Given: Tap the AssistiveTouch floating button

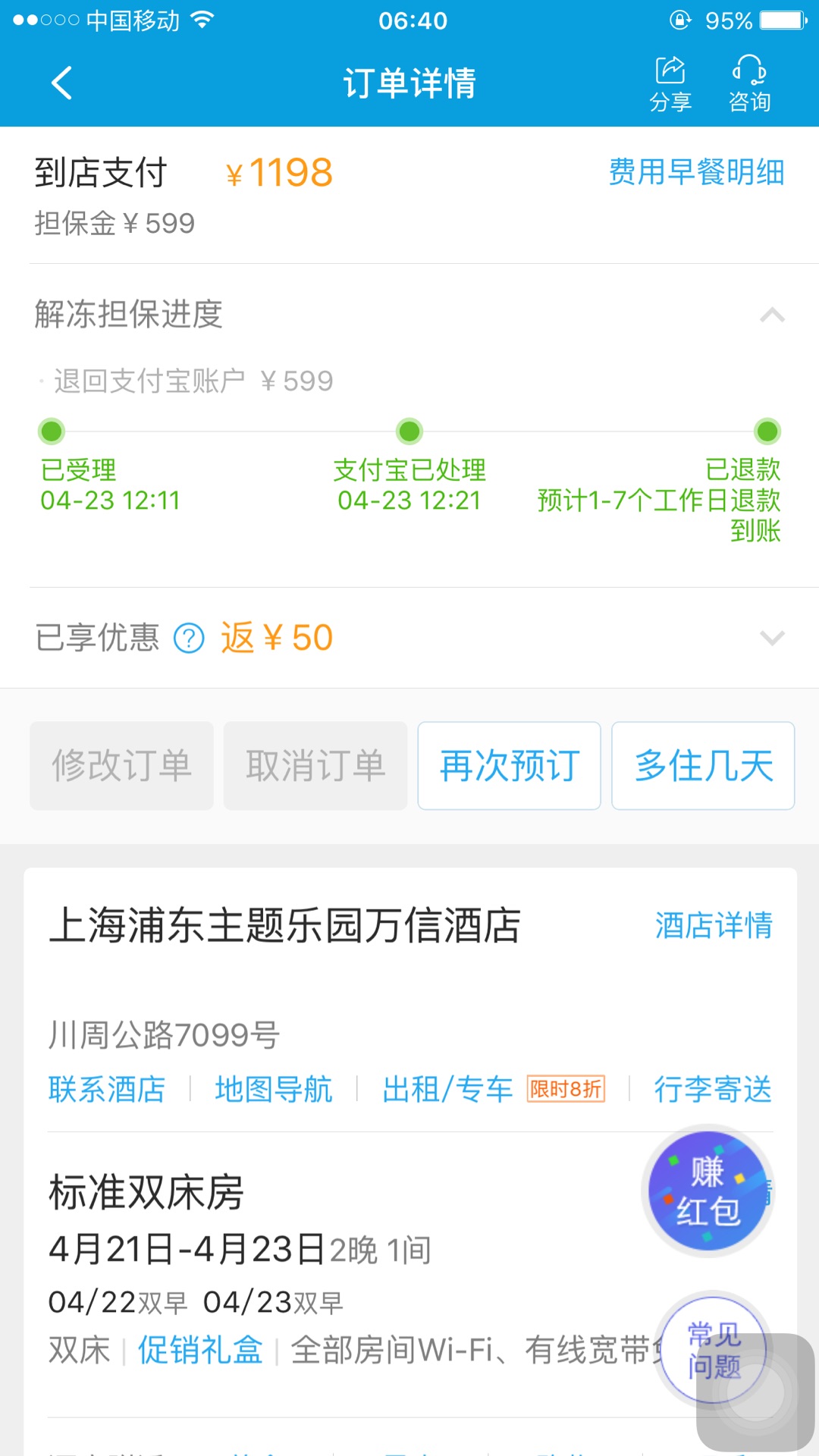Looking at the screenshot, I should click(x=756, y=1392).
